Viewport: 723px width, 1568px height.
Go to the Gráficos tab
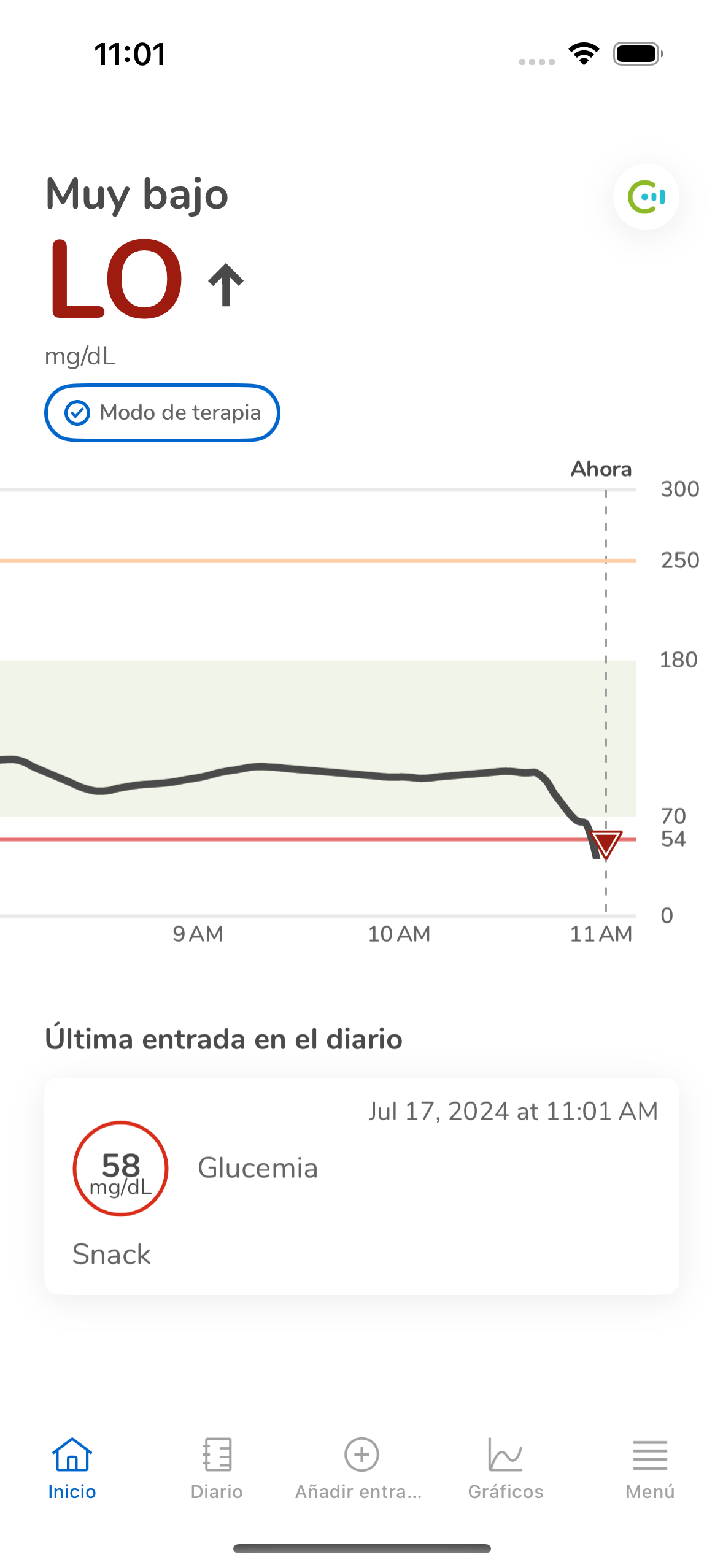click(506, 1467)
